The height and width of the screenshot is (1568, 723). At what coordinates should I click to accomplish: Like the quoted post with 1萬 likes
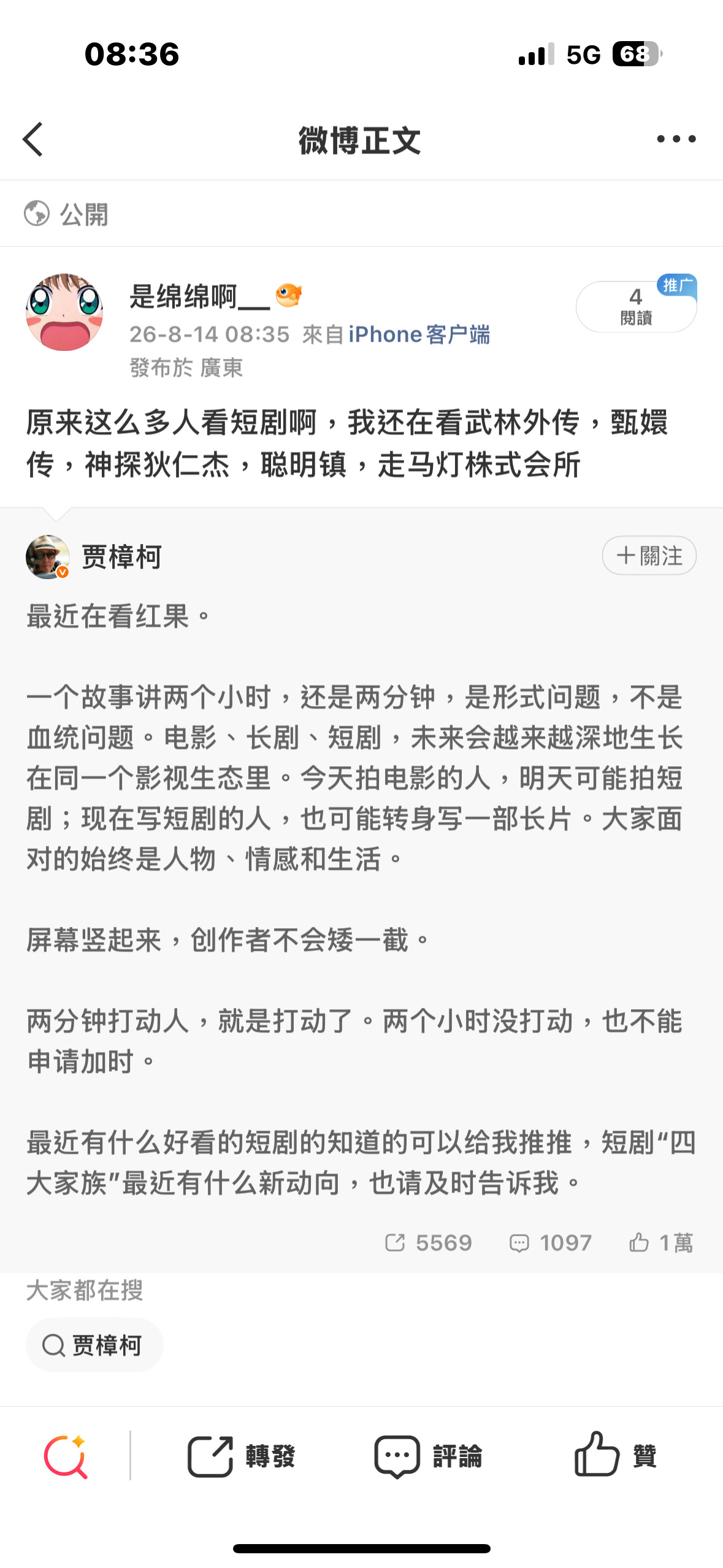pyautogui.click(x=661, y=1243)
